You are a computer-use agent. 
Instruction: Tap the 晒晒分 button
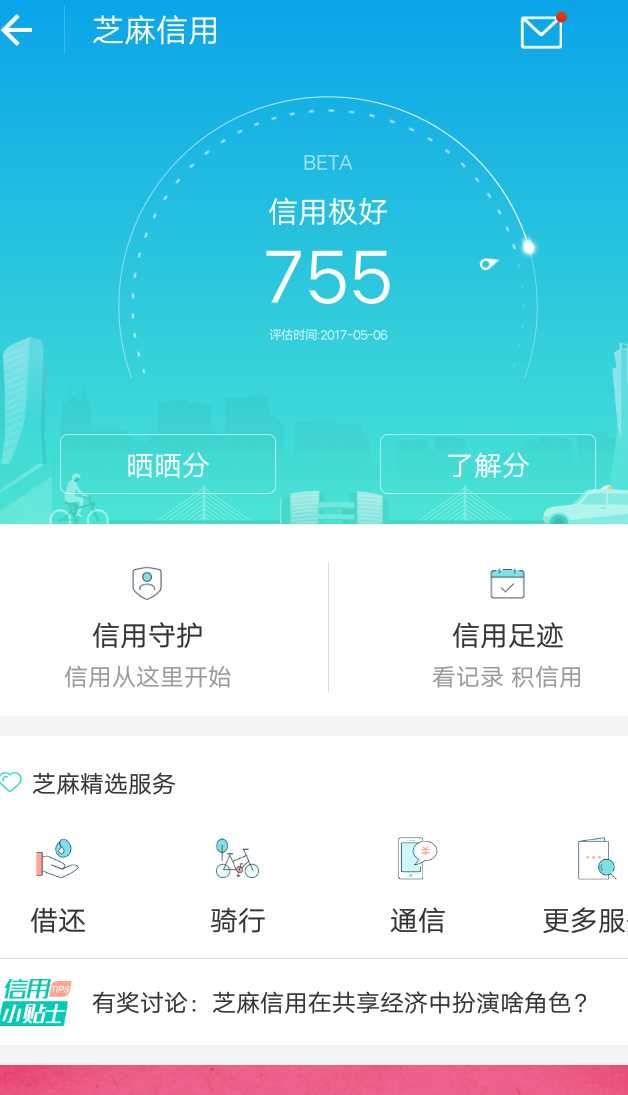coord(168,464)
